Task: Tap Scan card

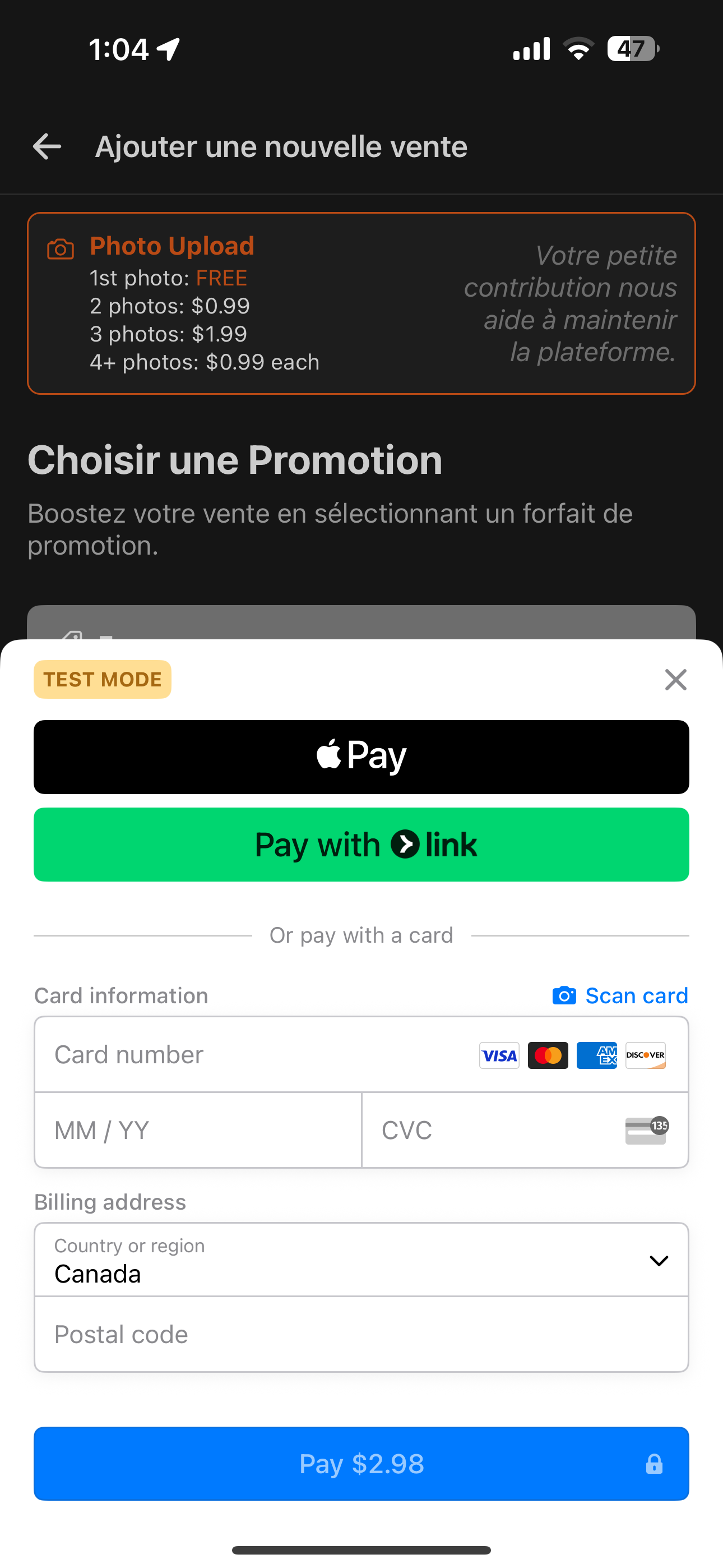Action: (621, 995)
